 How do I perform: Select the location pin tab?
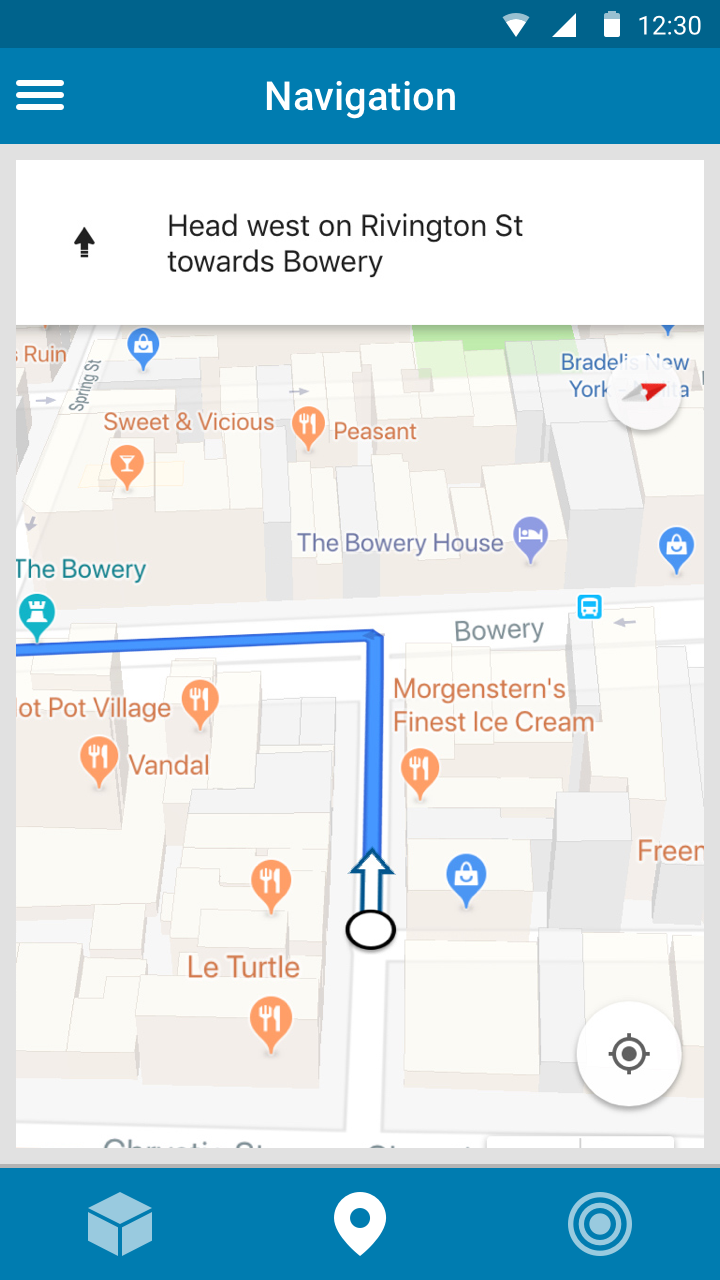tap(360, 1223)
